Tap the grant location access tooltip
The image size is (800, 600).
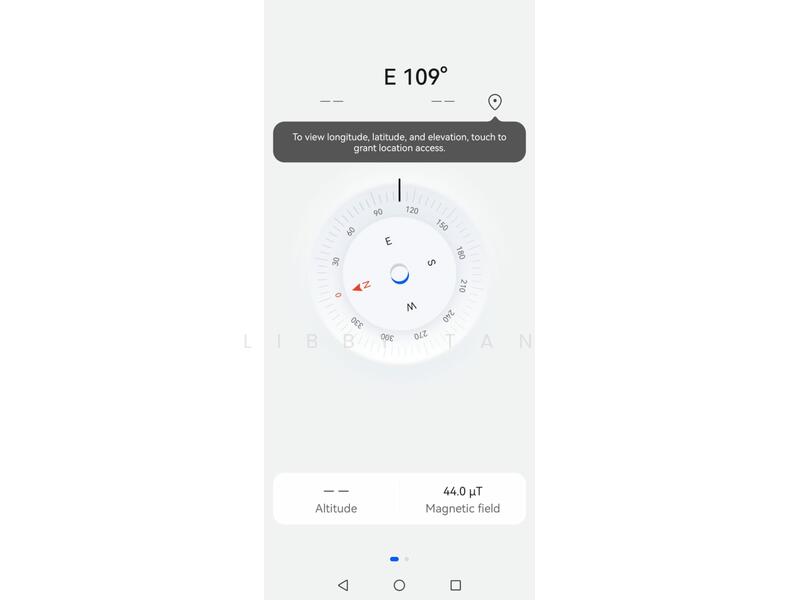pos(399,142)
